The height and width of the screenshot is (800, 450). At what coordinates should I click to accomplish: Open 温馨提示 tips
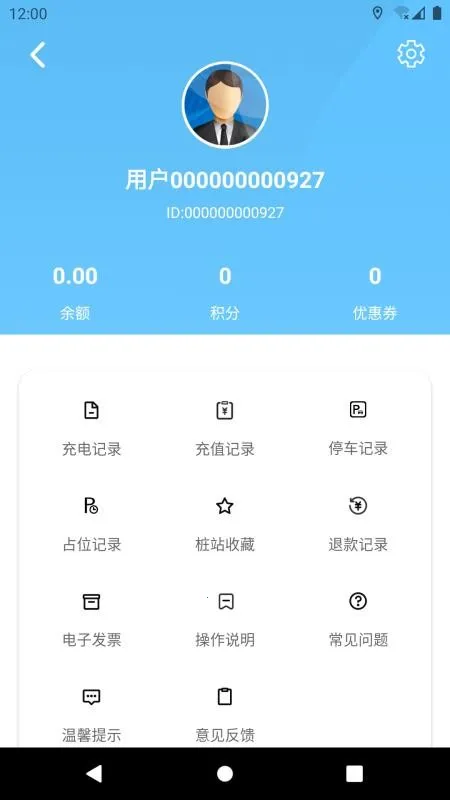[x=92, y=714]
